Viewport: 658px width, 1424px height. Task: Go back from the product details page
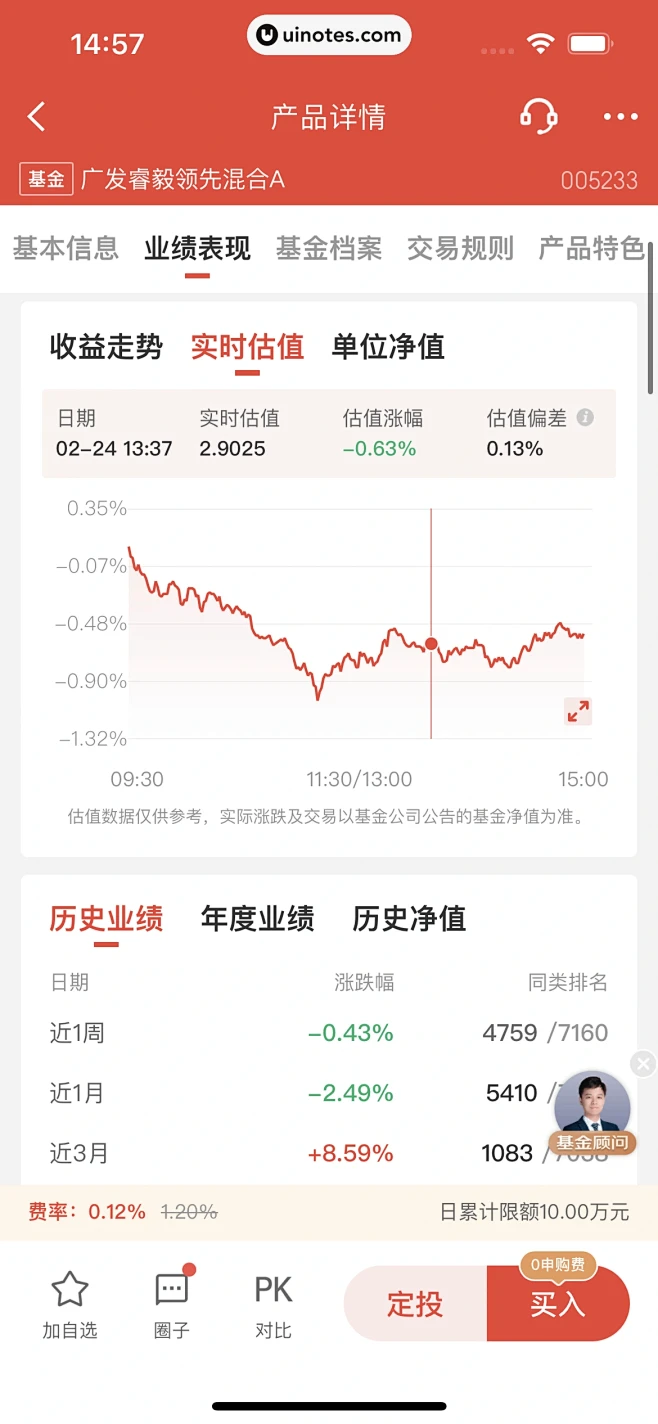pos(37,117)
